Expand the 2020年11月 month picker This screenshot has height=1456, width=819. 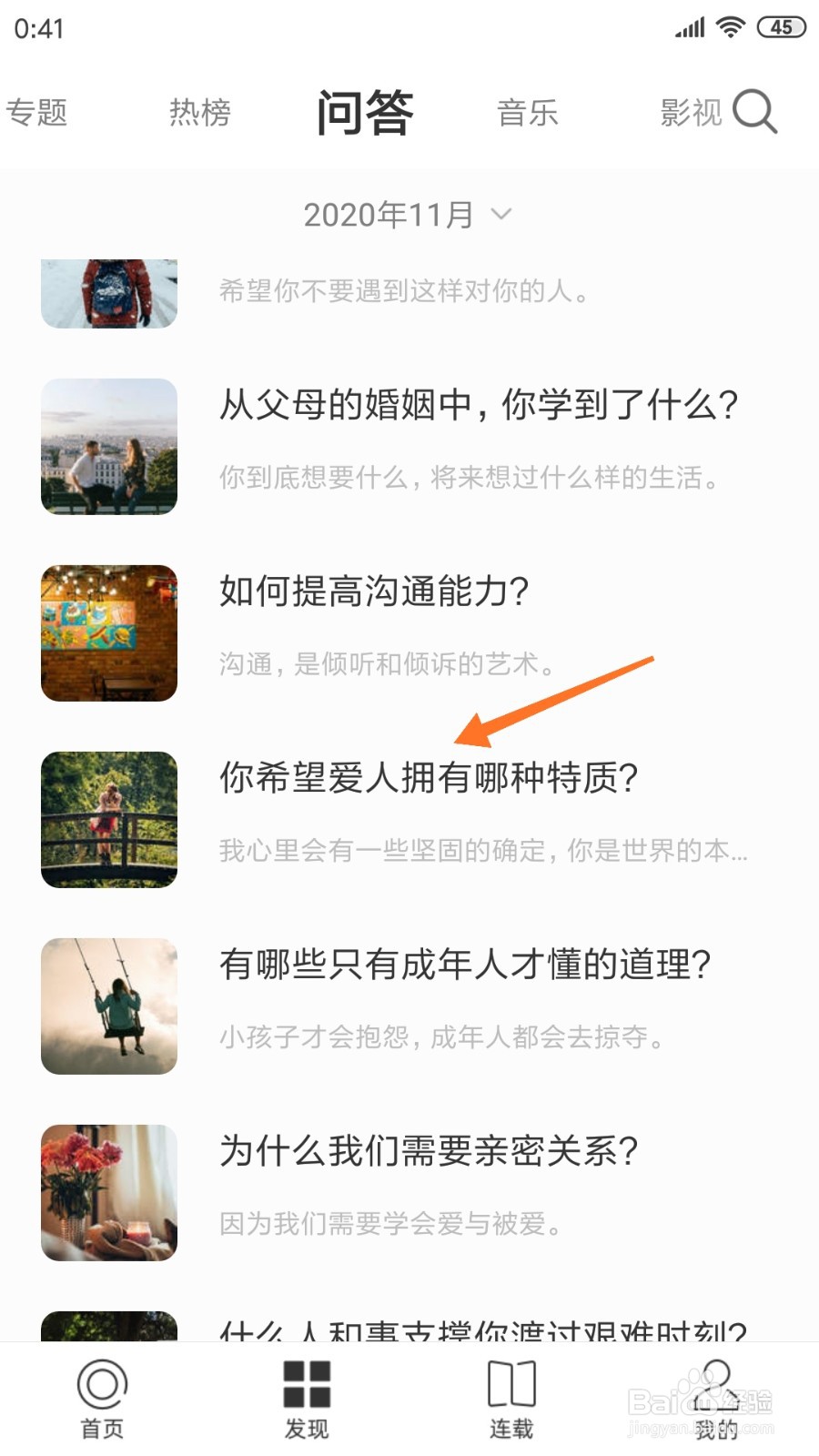409,215
